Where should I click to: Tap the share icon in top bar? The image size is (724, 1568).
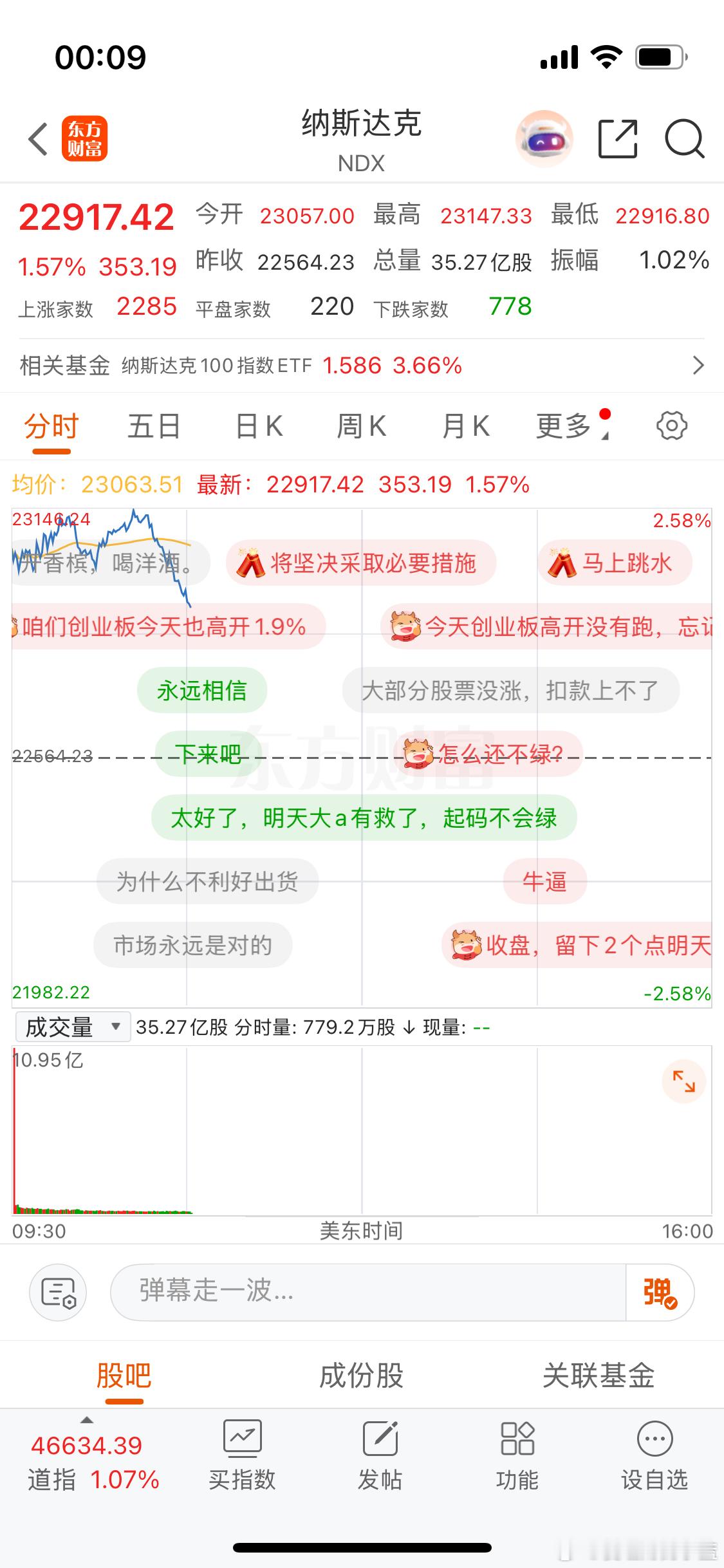[618, 138]
